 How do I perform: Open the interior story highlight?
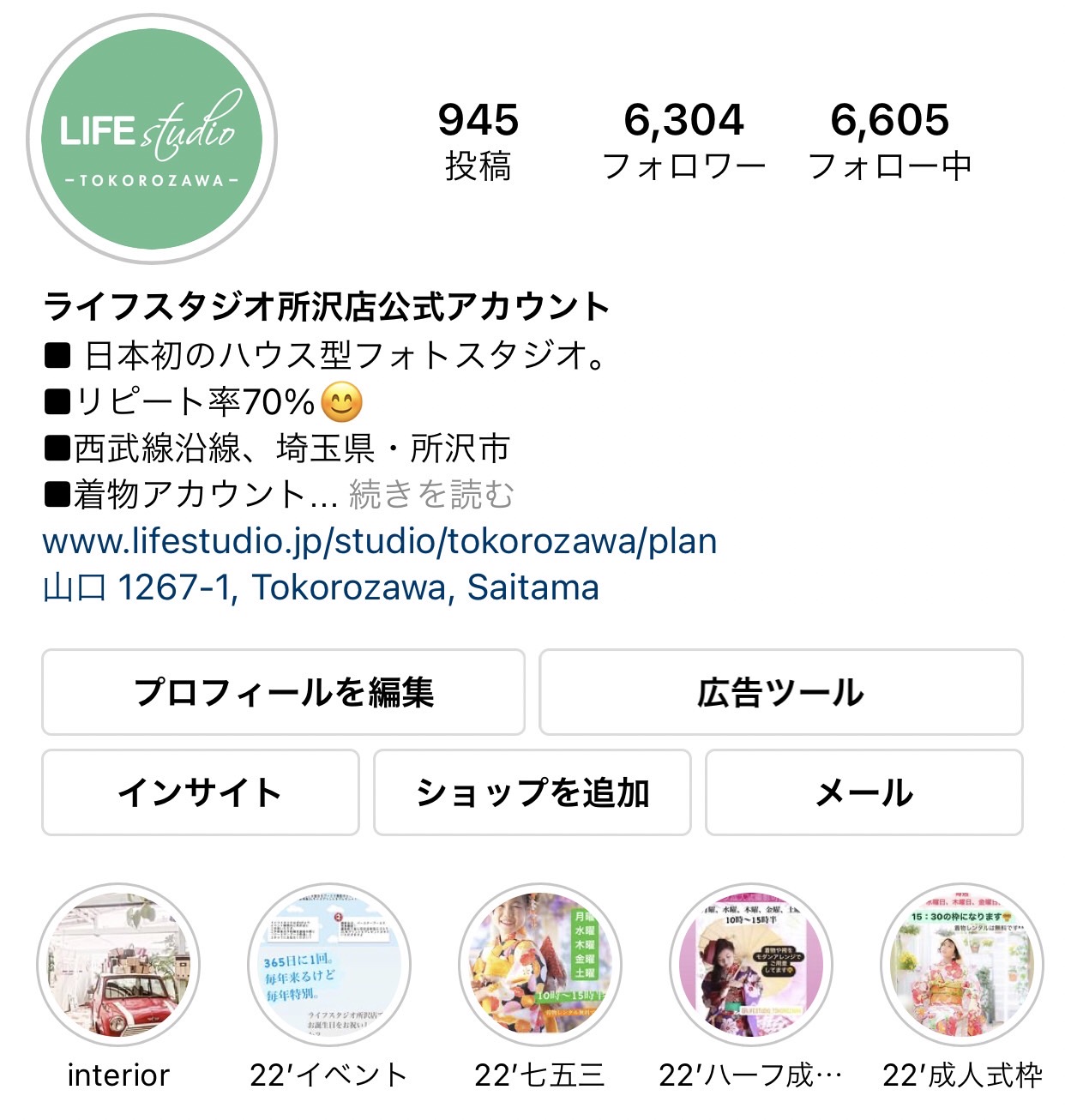coord(118,965)
